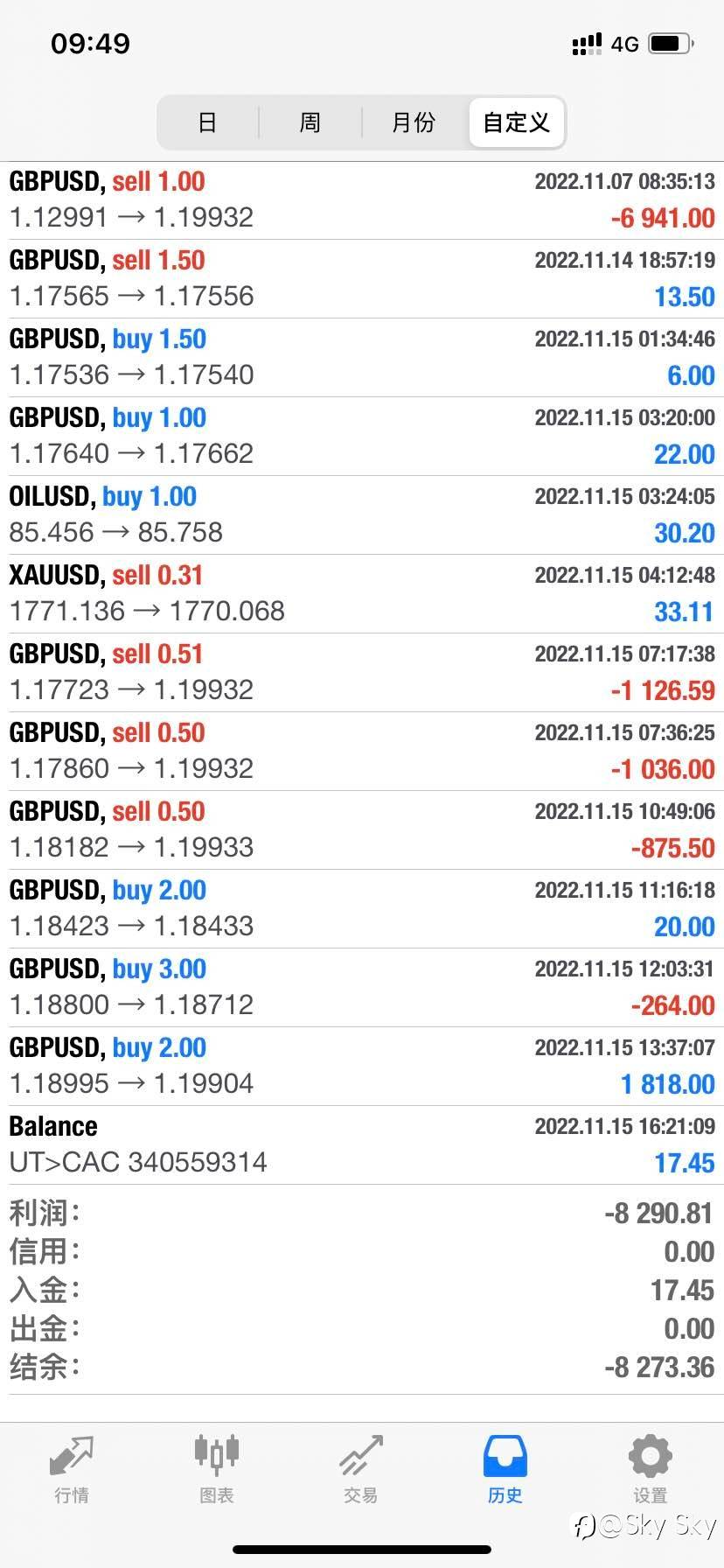View the GBPUSD buy 2.00 trade with 1 818.00
The height and width of the screenshot is (1568, 724).
click(x=362, y=1067)
